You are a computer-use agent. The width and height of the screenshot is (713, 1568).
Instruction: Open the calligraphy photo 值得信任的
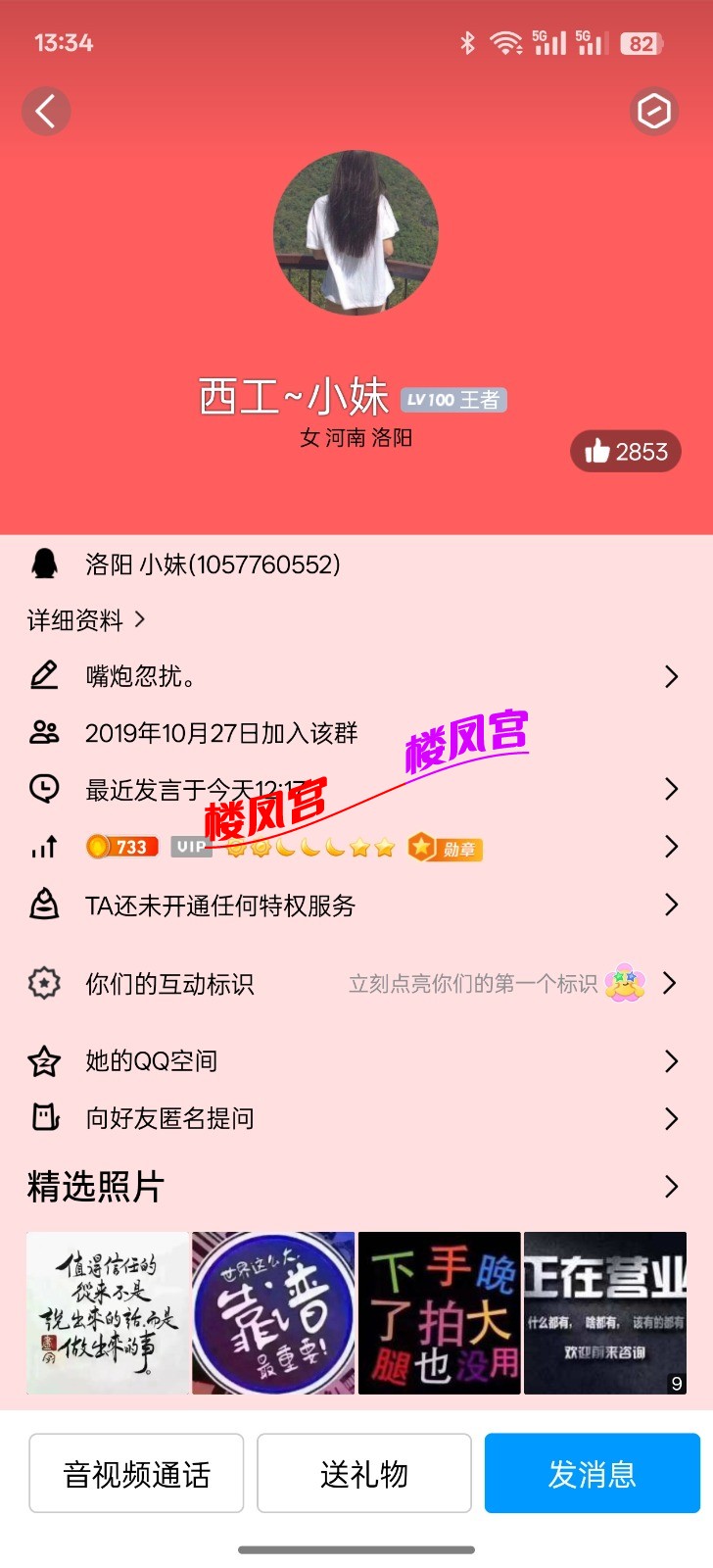108,1313
